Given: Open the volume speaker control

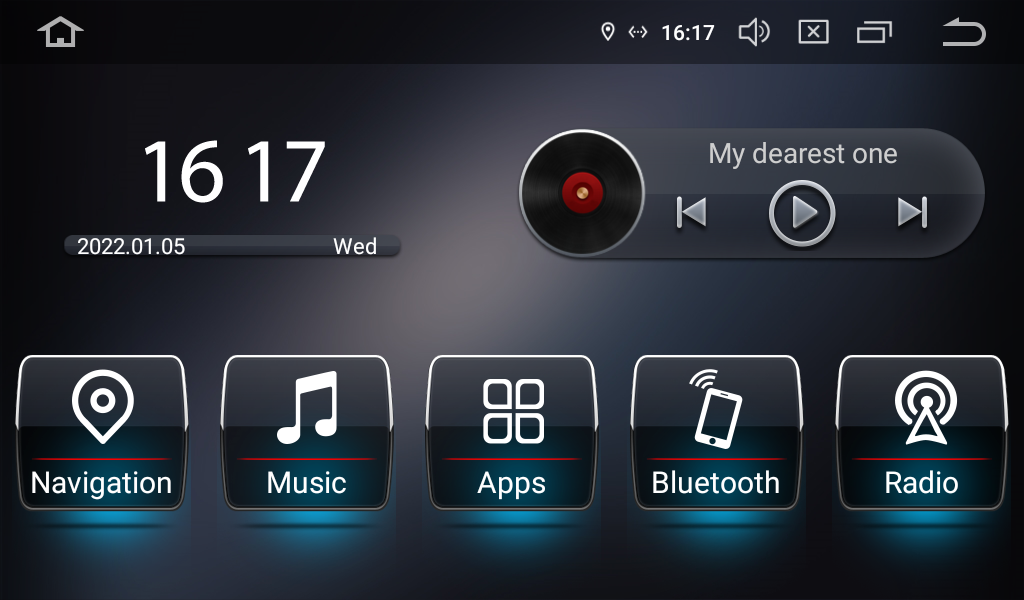Looking at the screenshot, I should tap(753, 32).
